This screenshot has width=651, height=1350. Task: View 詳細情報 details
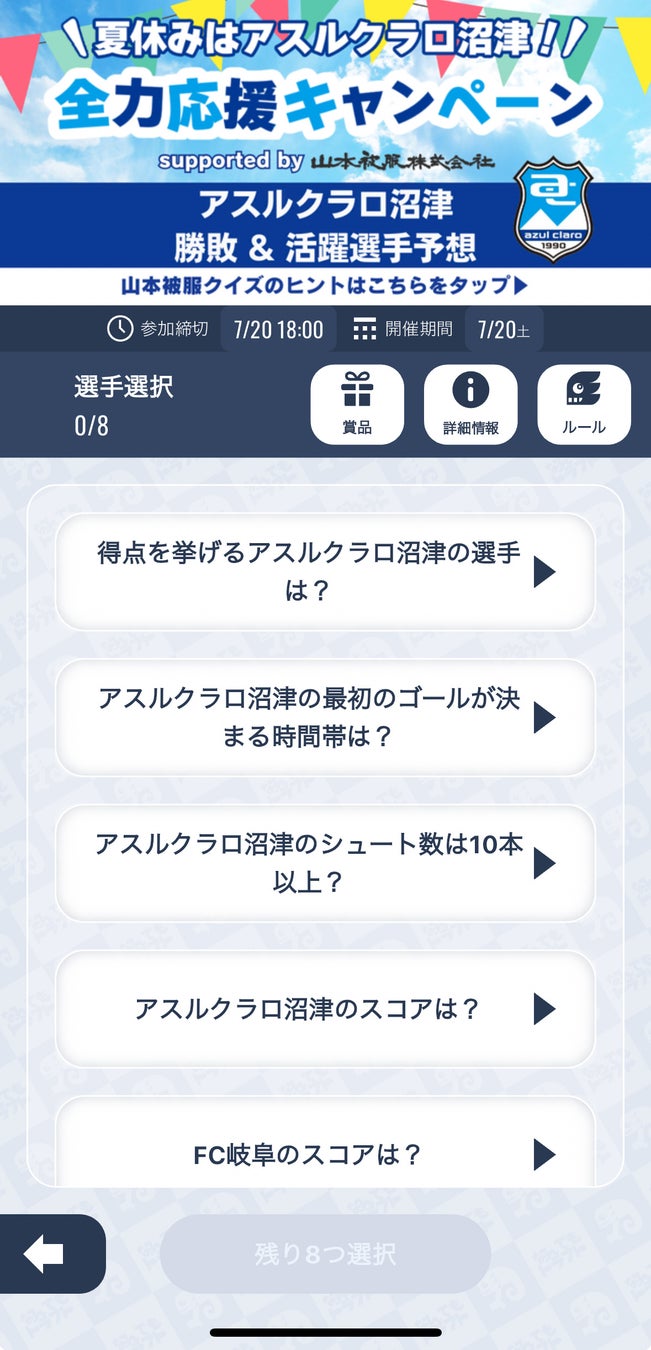click(x=470, y=404)
